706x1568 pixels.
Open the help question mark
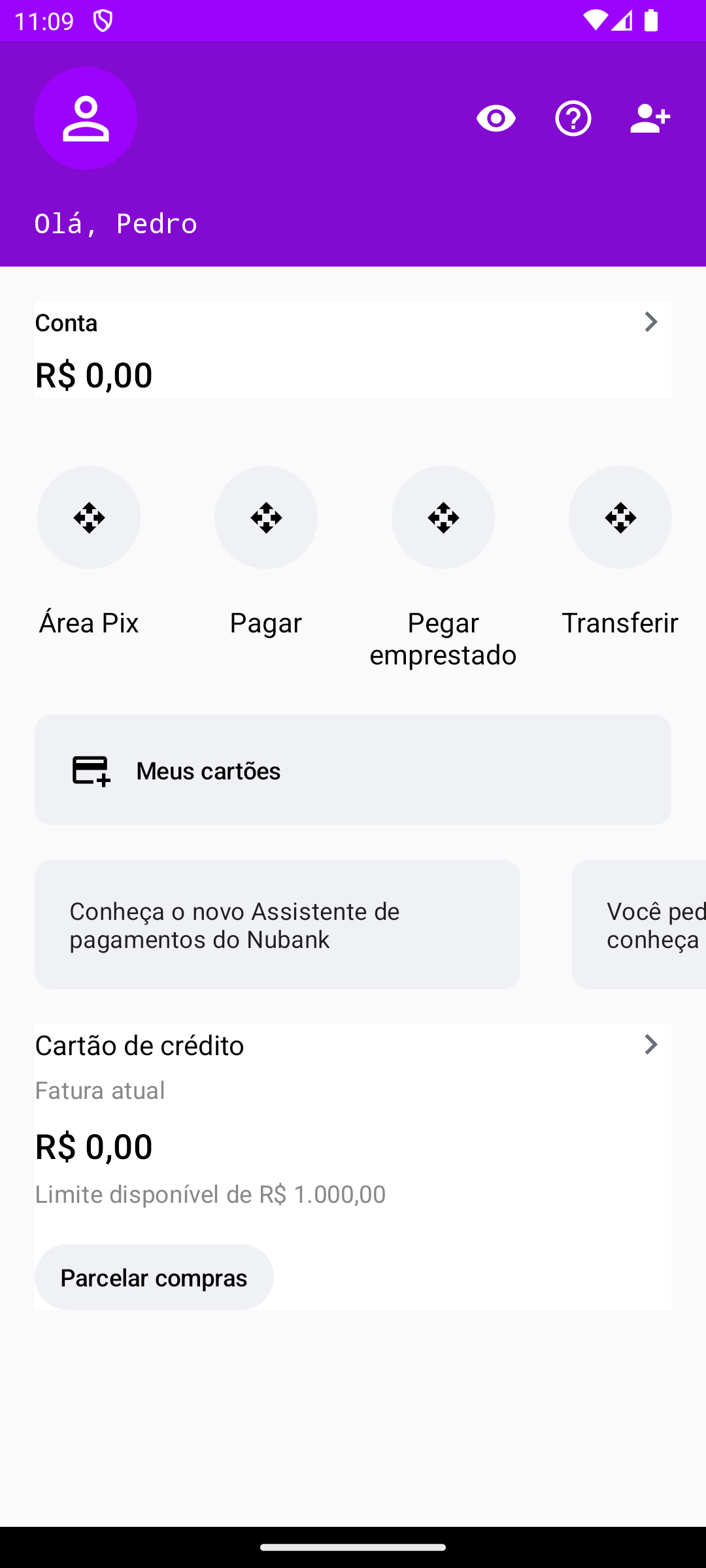[573, 119]
